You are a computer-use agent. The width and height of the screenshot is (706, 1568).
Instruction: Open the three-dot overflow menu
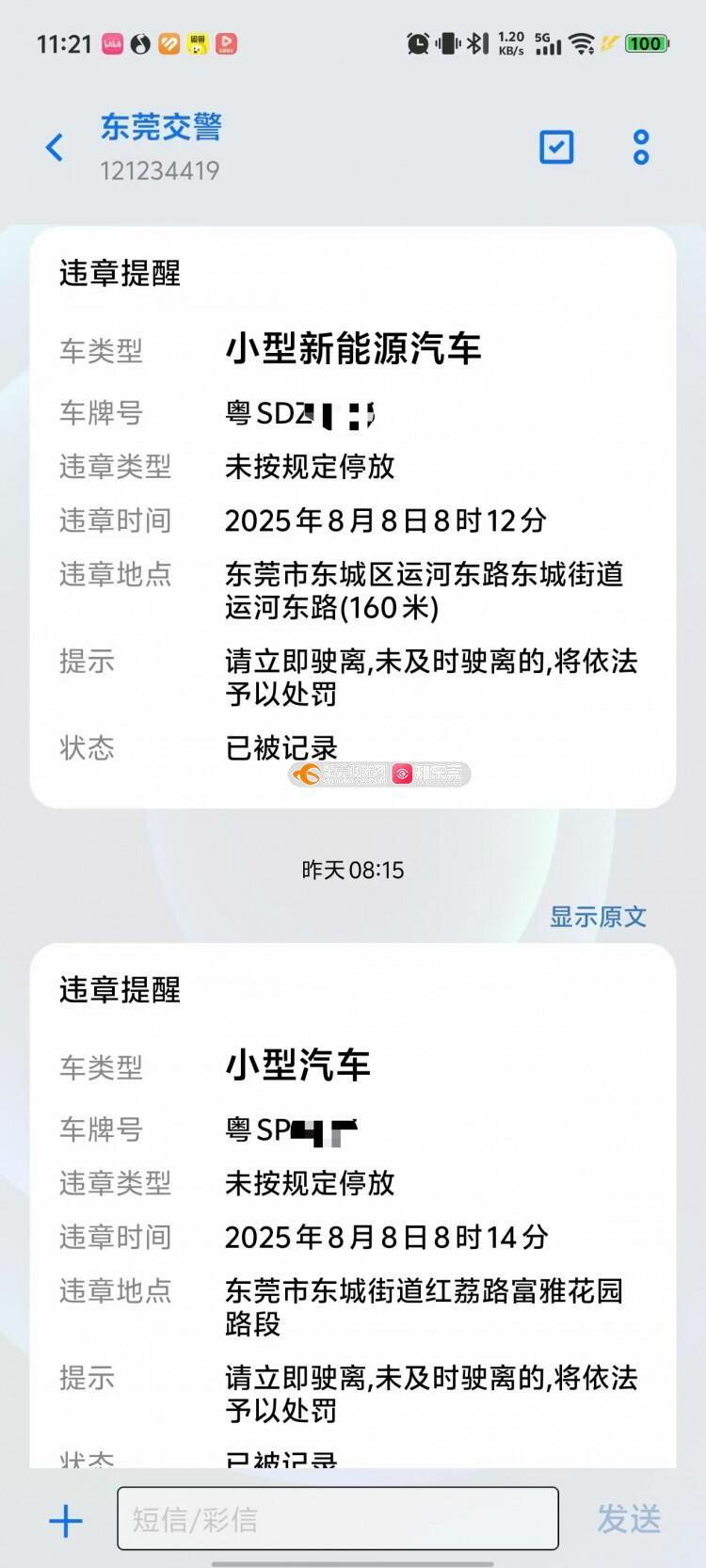pyautogui.click(x=641, y=147)
